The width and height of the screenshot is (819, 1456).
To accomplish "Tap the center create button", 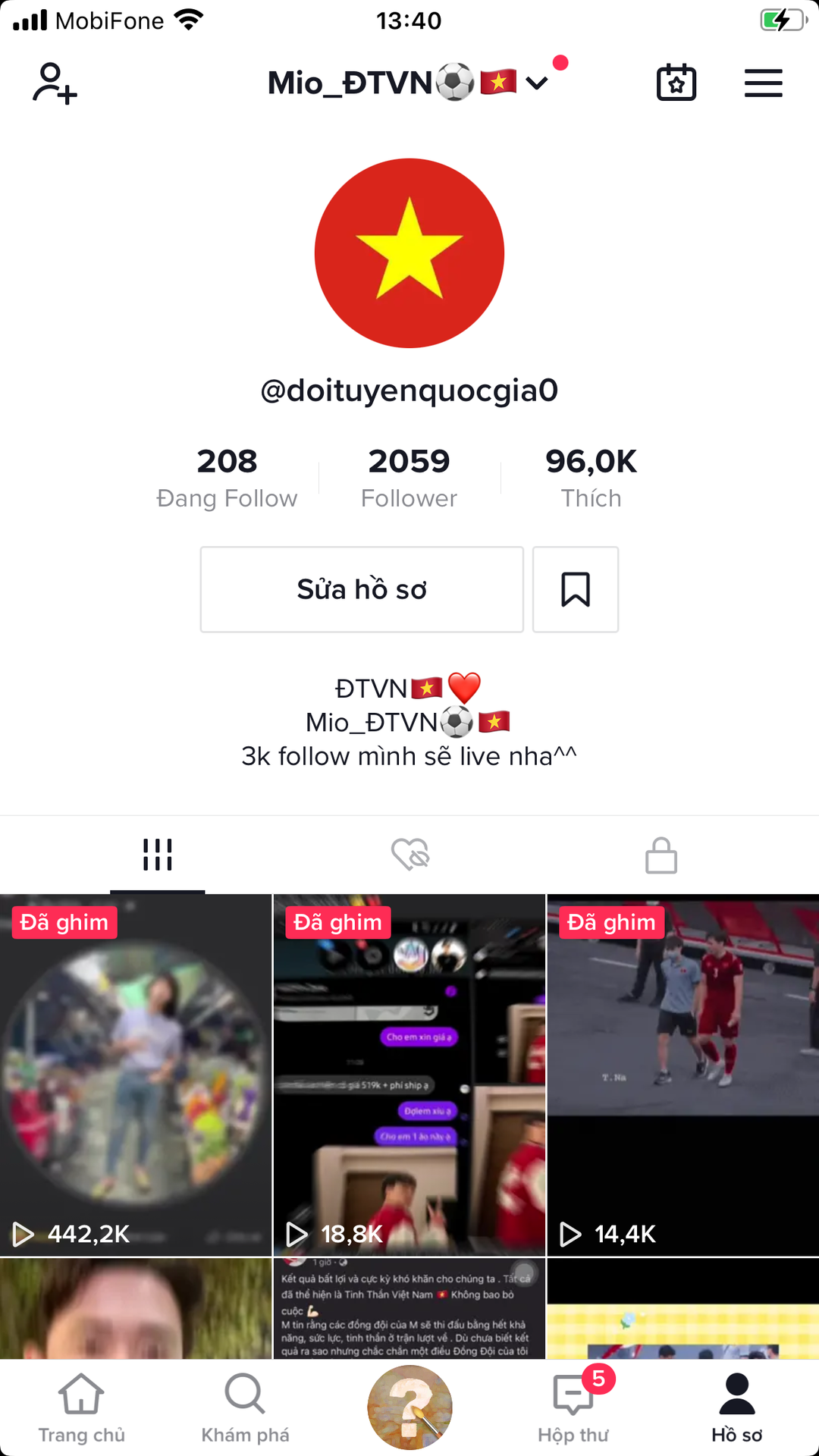I will (409, 1407).
